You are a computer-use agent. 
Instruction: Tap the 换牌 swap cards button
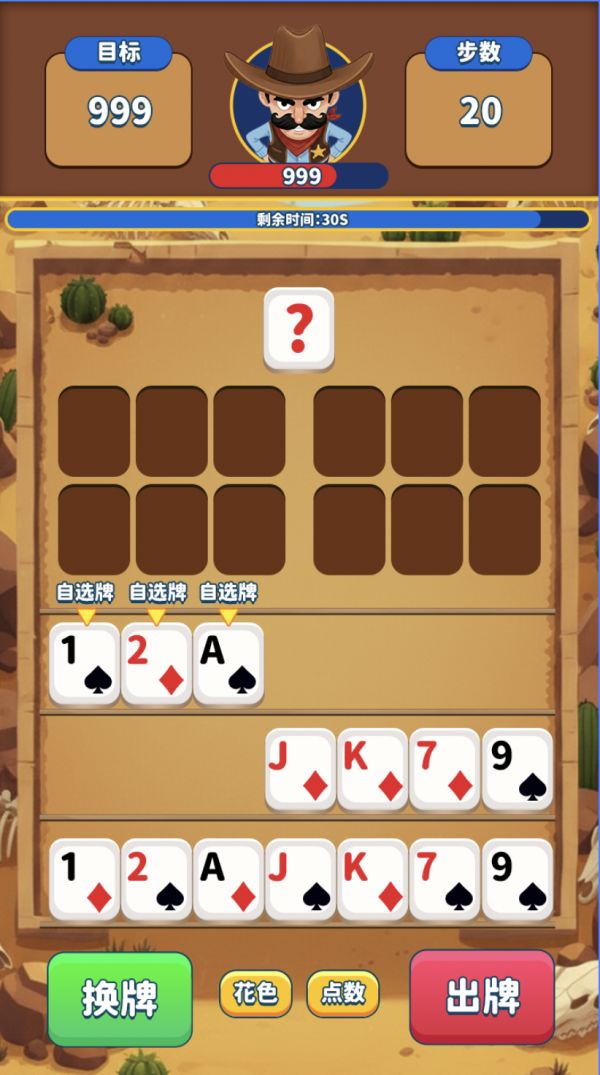120,998
